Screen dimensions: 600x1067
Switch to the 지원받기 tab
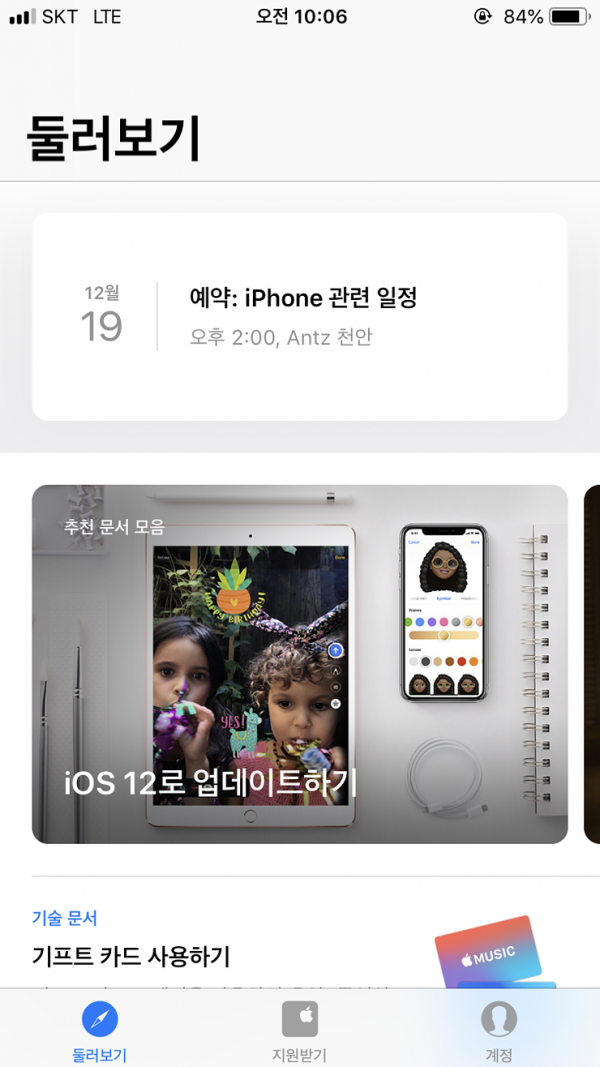(299, 1029)
